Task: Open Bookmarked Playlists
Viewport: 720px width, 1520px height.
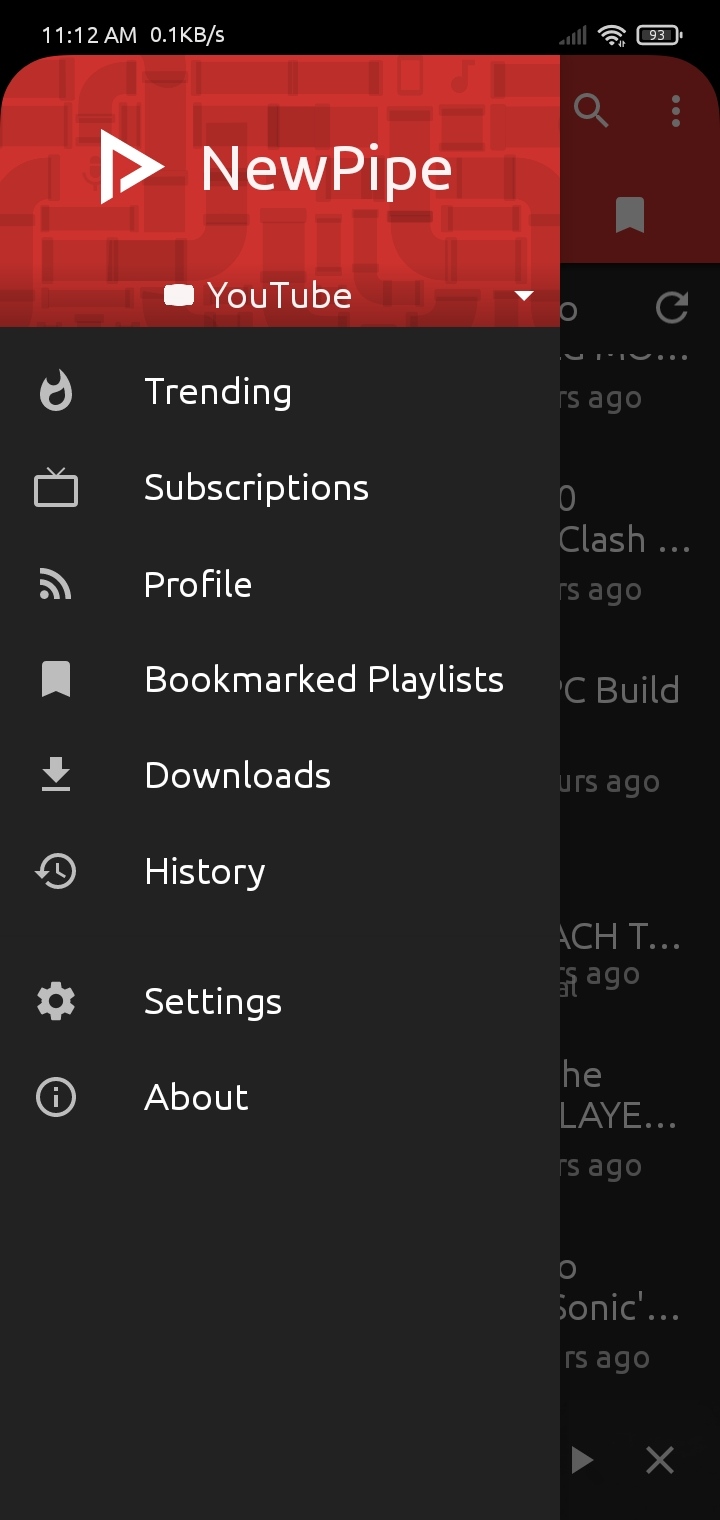Action: (x=324, y=679)
